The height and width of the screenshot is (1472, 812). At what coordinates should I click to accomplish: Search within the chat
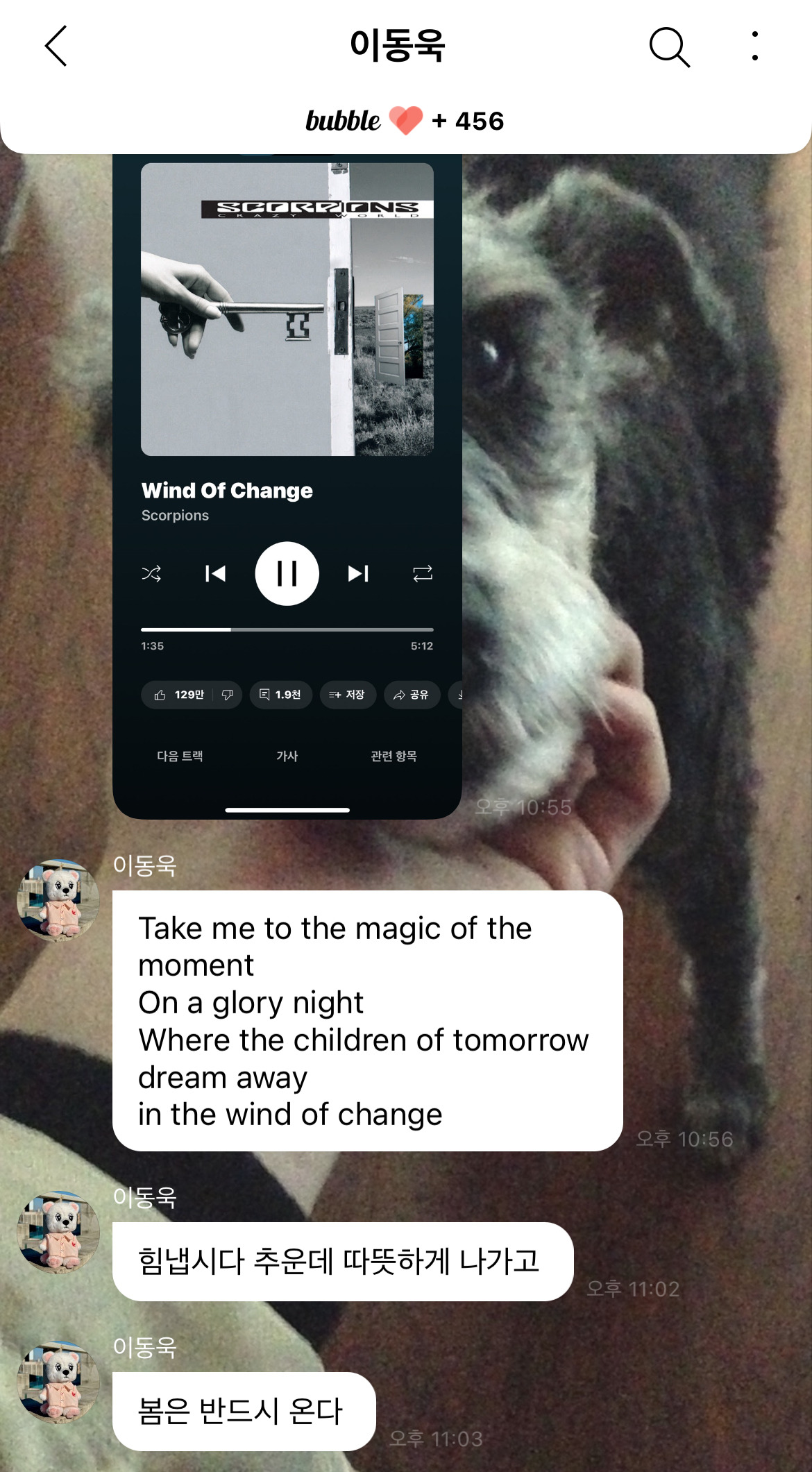tap(668, 46)
